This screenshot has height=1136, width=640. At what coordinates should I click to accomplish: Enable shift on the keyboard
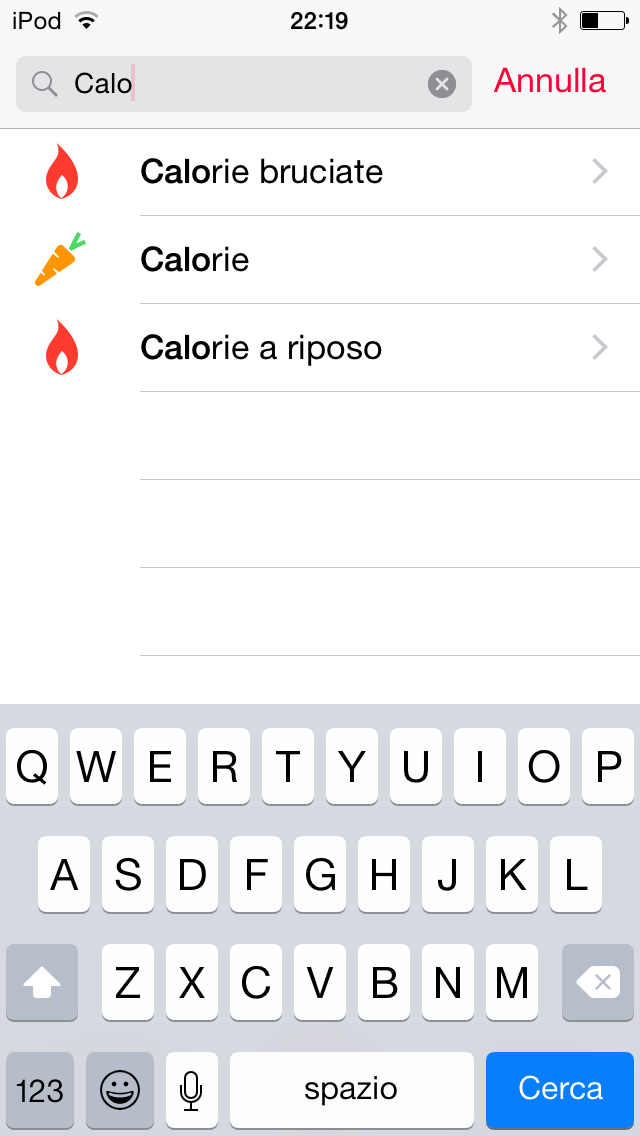click(x=42, y=983)
